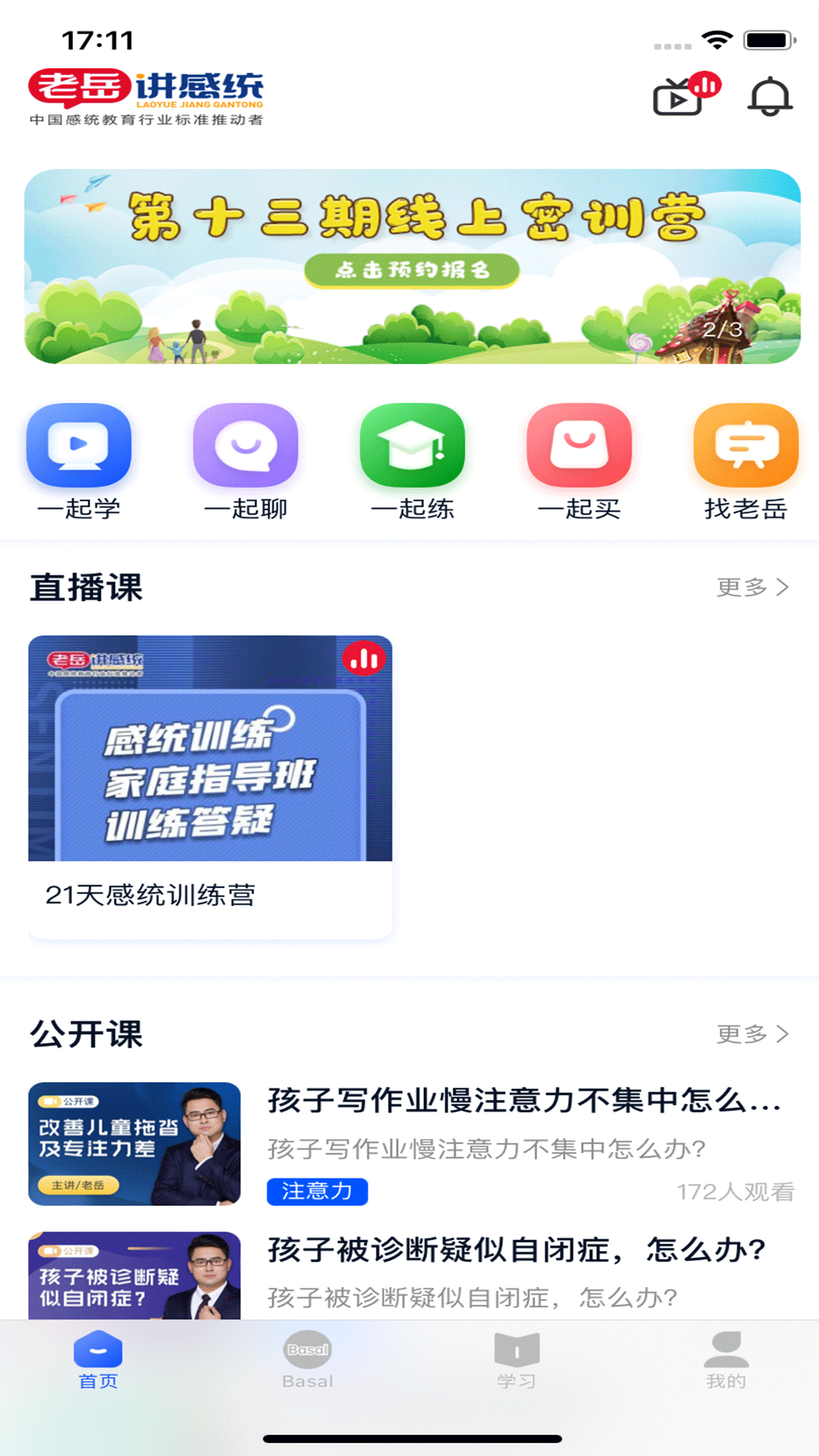Image resolution: width=819 pixels, height=1456 pixels.
Task: Open 21天感统训练营 live course card
Action: (210, 786)
